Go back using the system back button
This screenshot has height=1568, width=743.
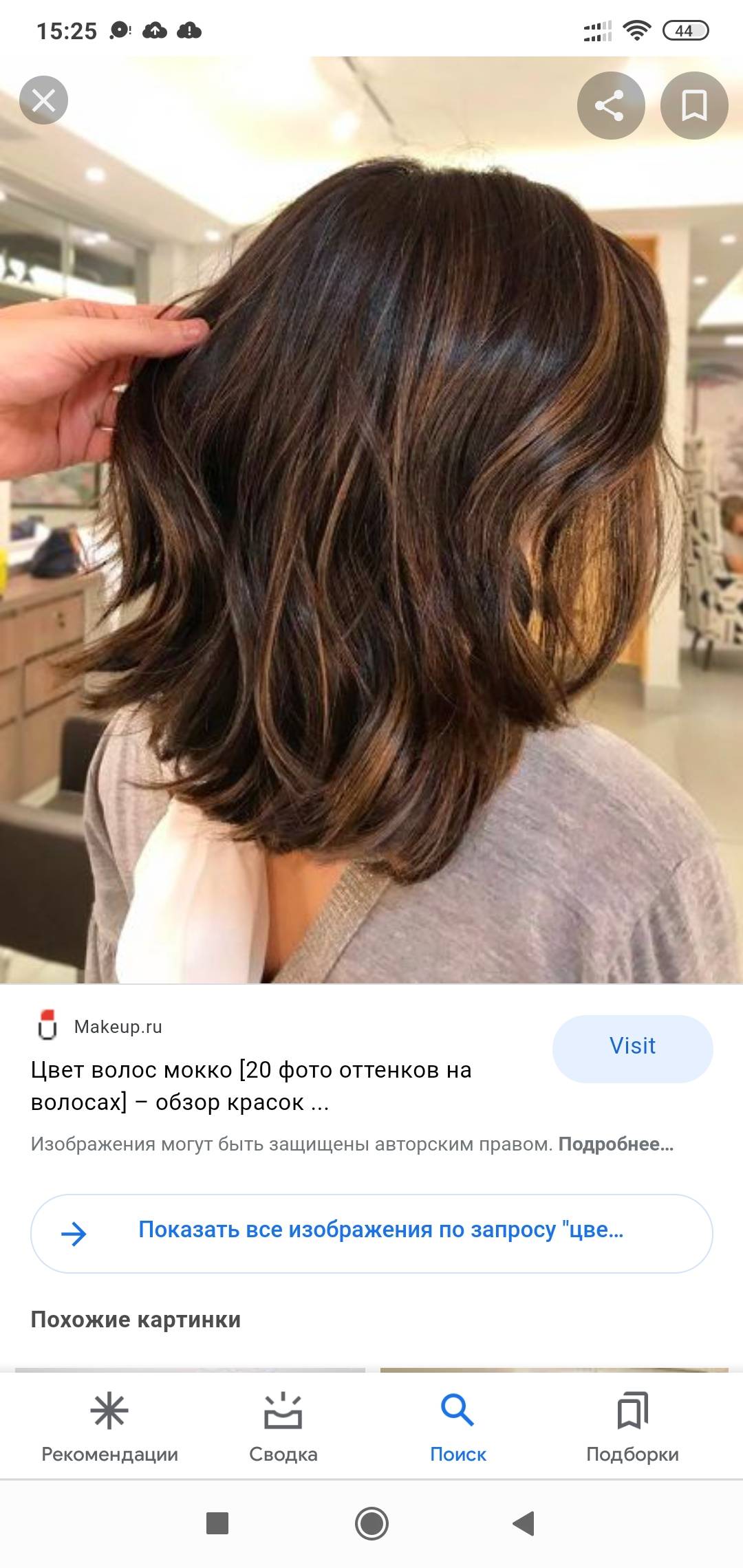(524, 1523)
